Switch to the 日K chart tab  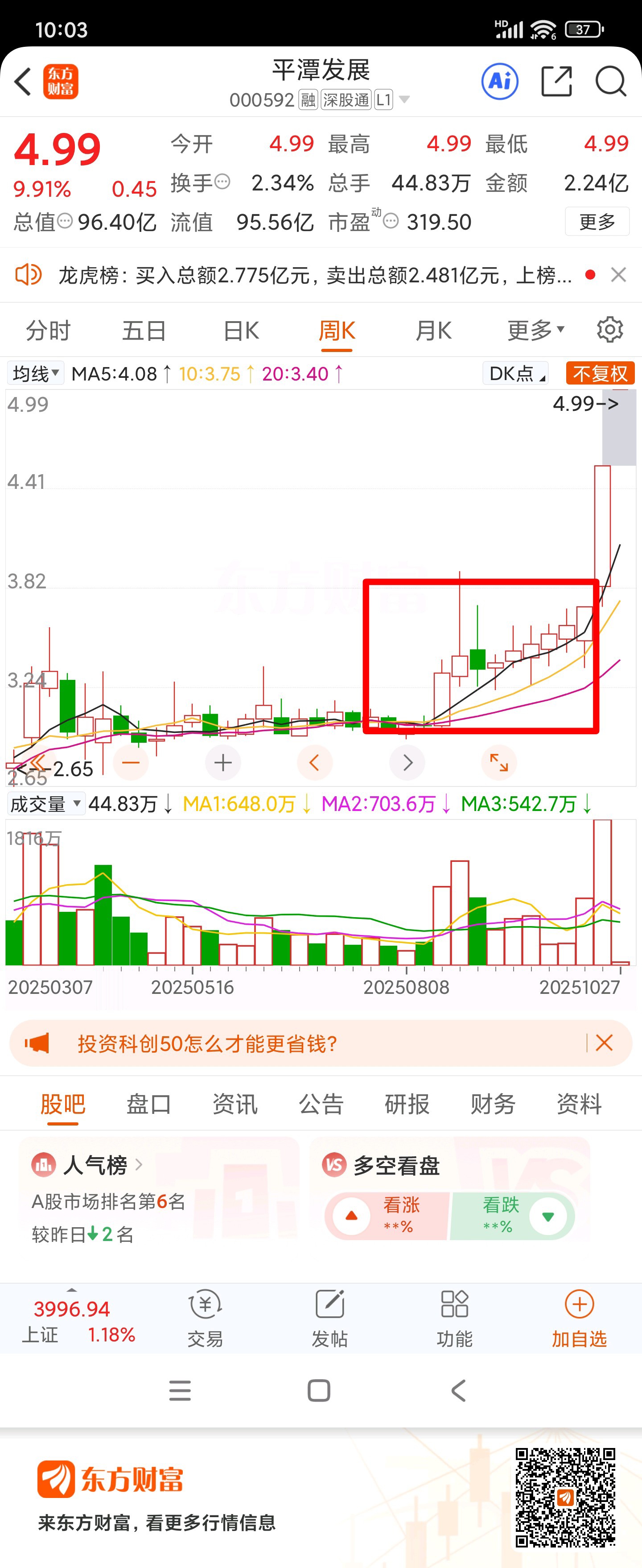[241, 331]
